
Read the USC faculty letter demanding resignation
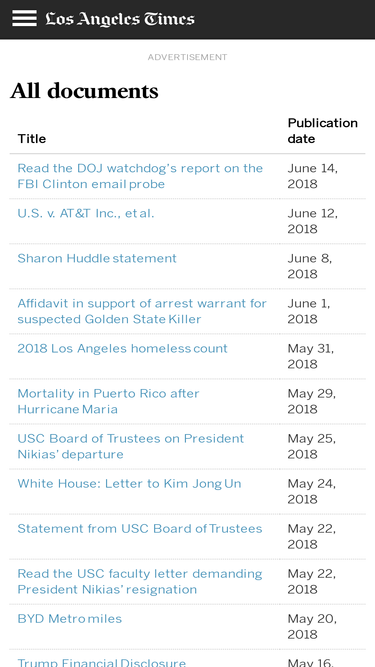point(140,581)
